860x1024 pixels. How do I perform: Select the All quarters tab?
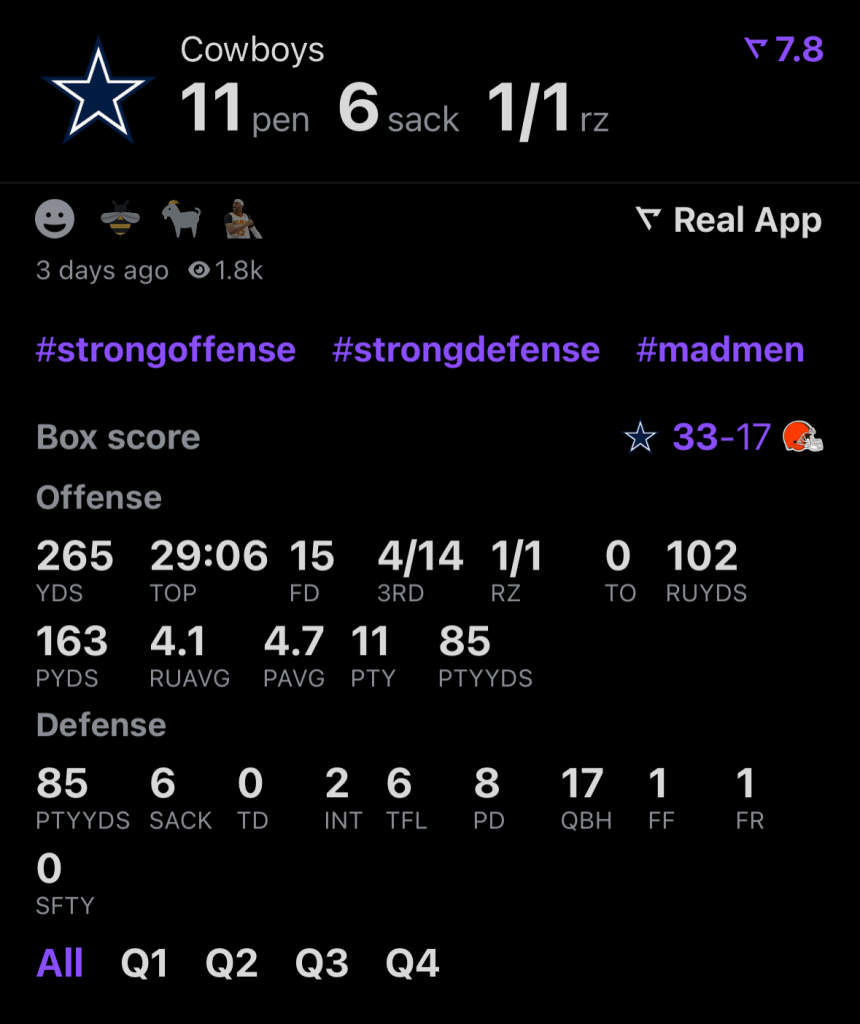[60, 964]
